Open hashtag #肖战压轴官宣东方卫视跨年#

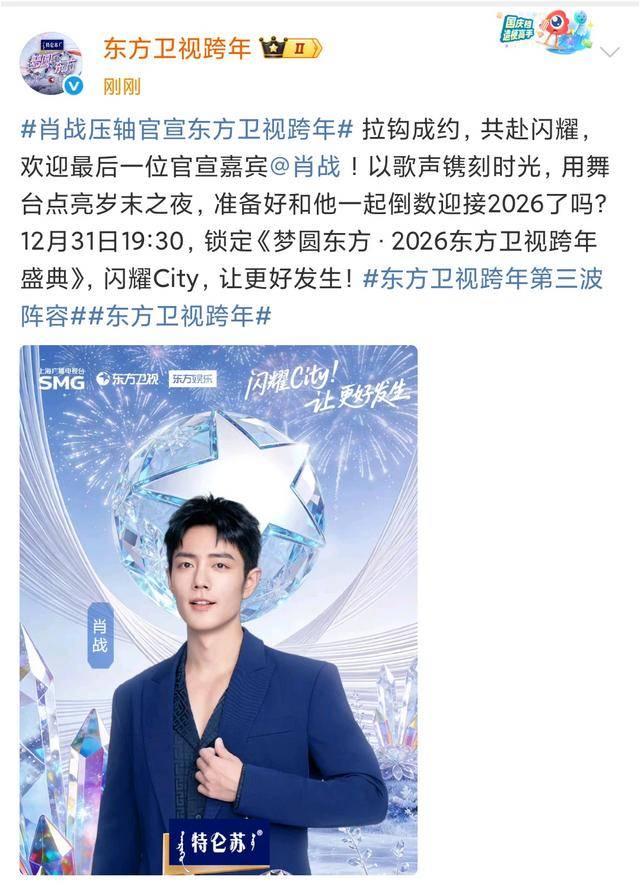tap(187, 133)
